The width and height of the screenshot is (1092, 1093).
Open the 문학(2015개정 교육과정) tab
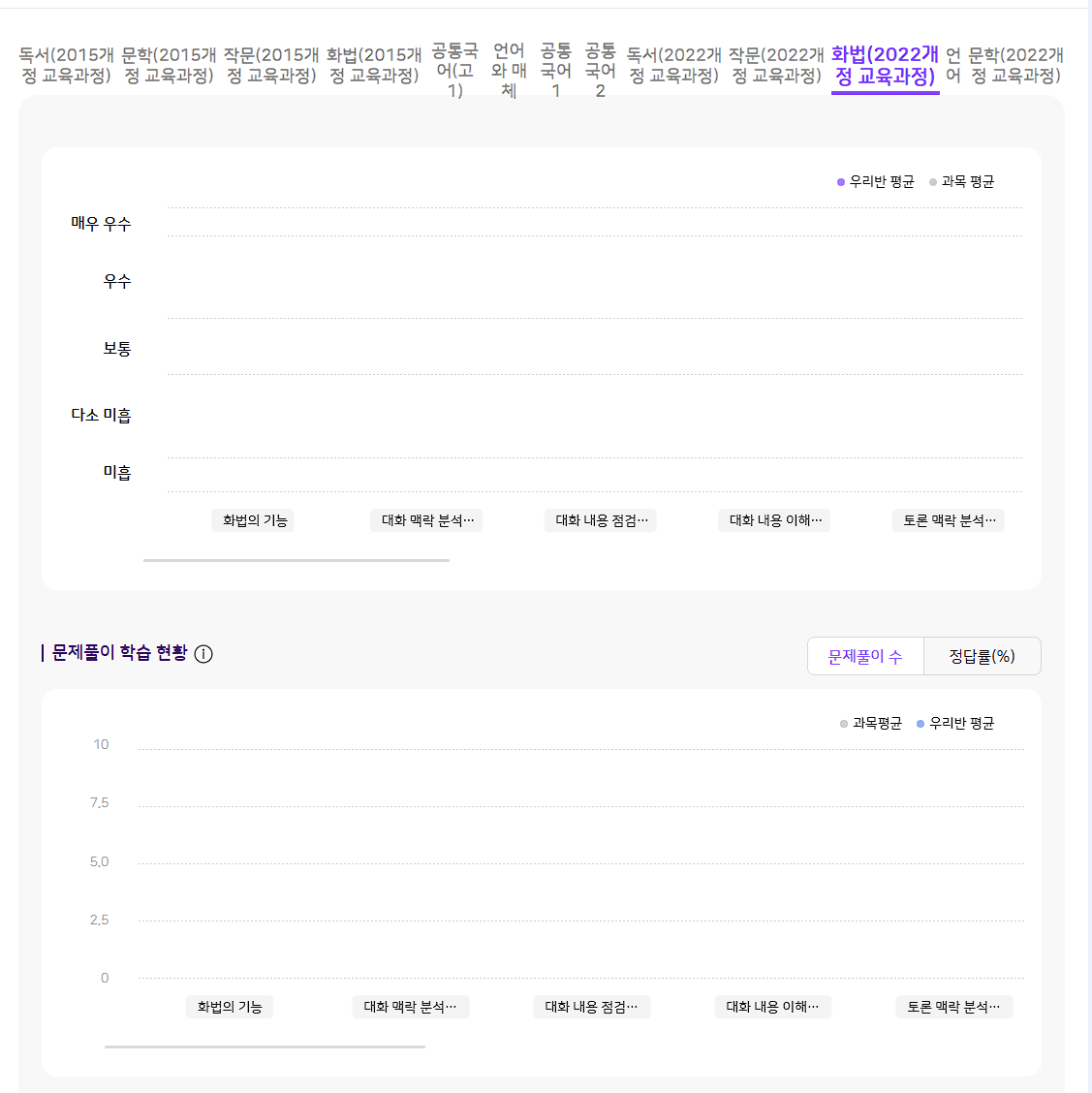coord(170,65)
